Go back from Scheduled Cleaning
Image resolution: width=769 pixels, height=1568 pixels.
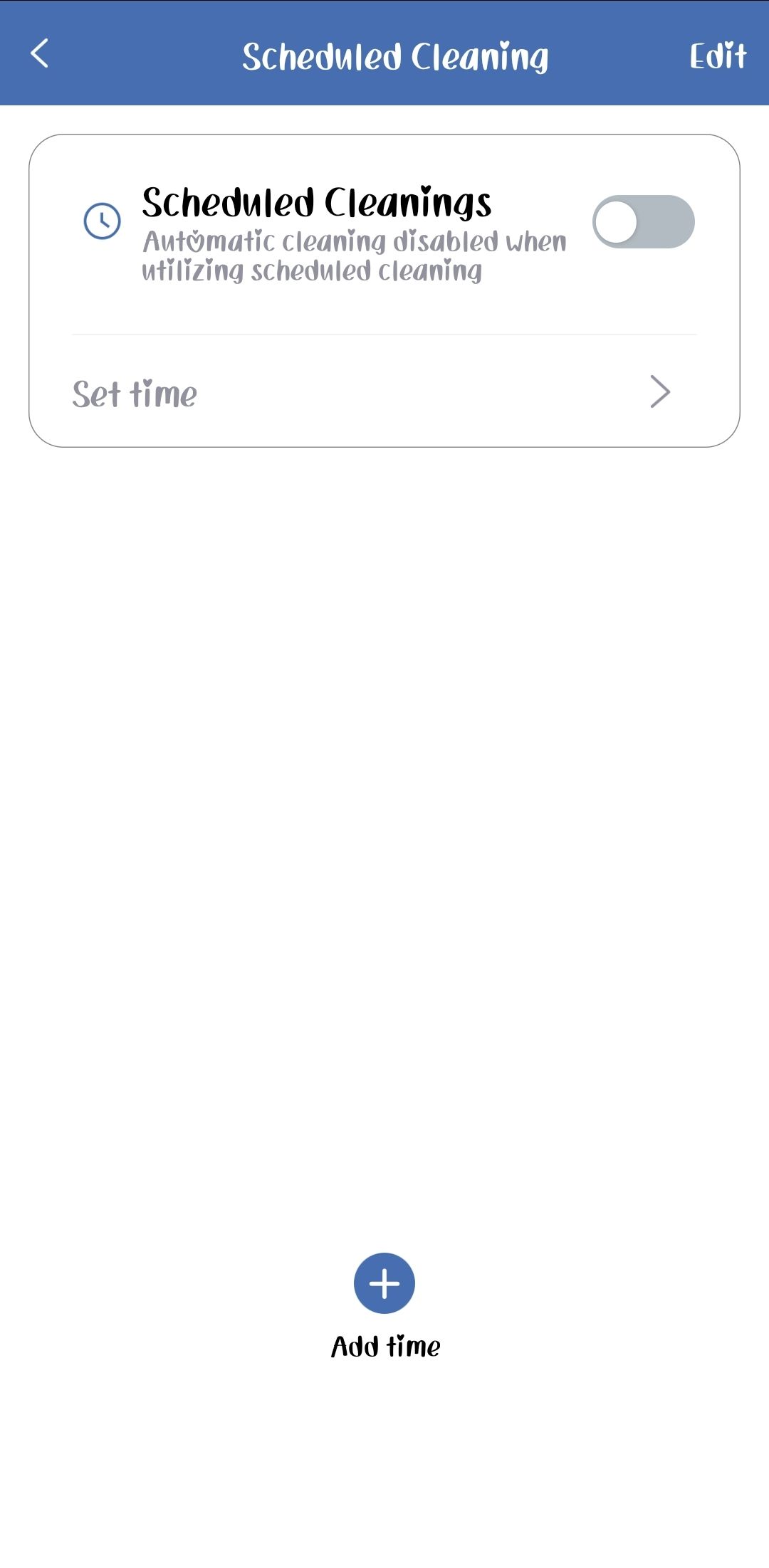(x=40, y=54)
